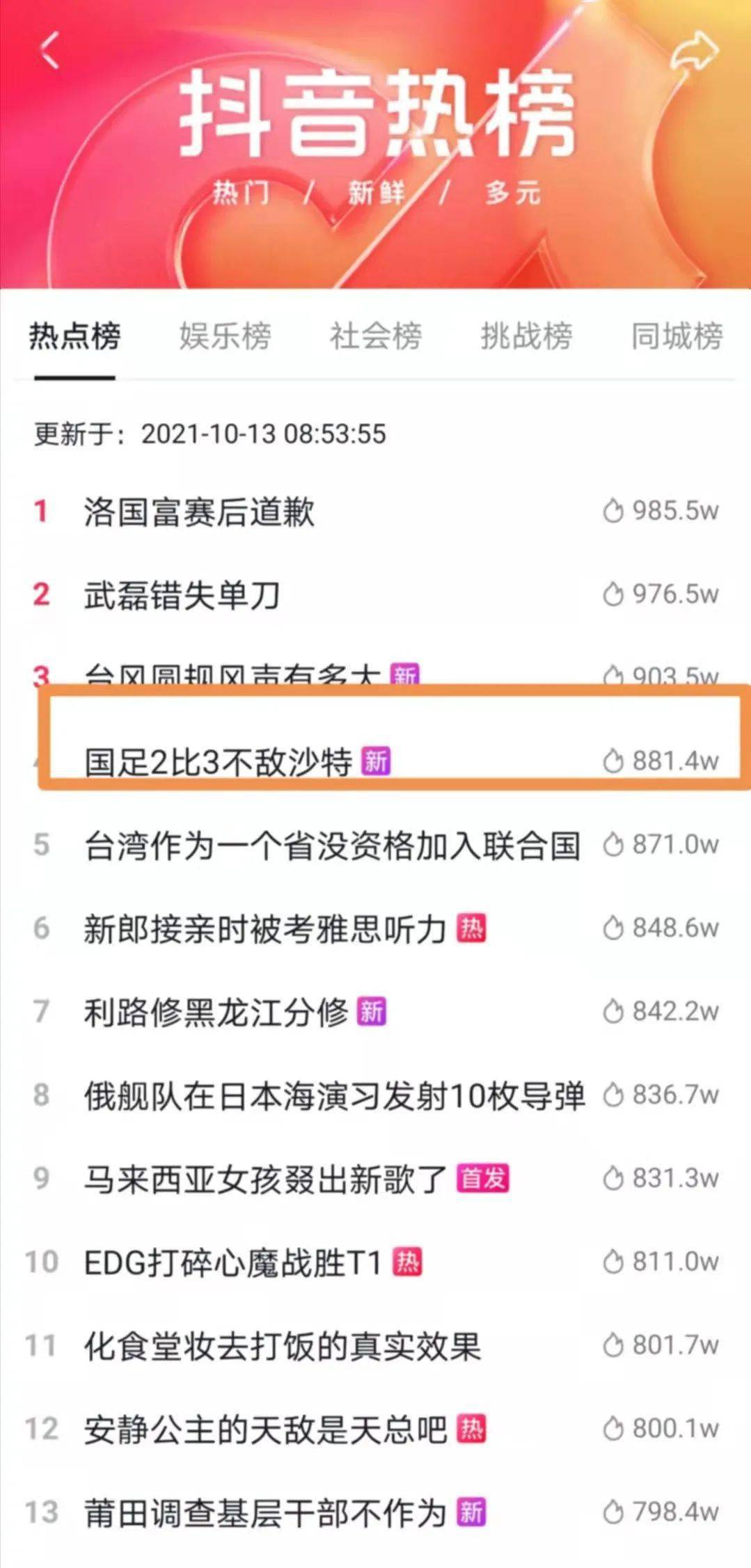View topic 利路修黑龙江分修
751x1568 pixels.
pyautogui.click(x=216, y=1012)
